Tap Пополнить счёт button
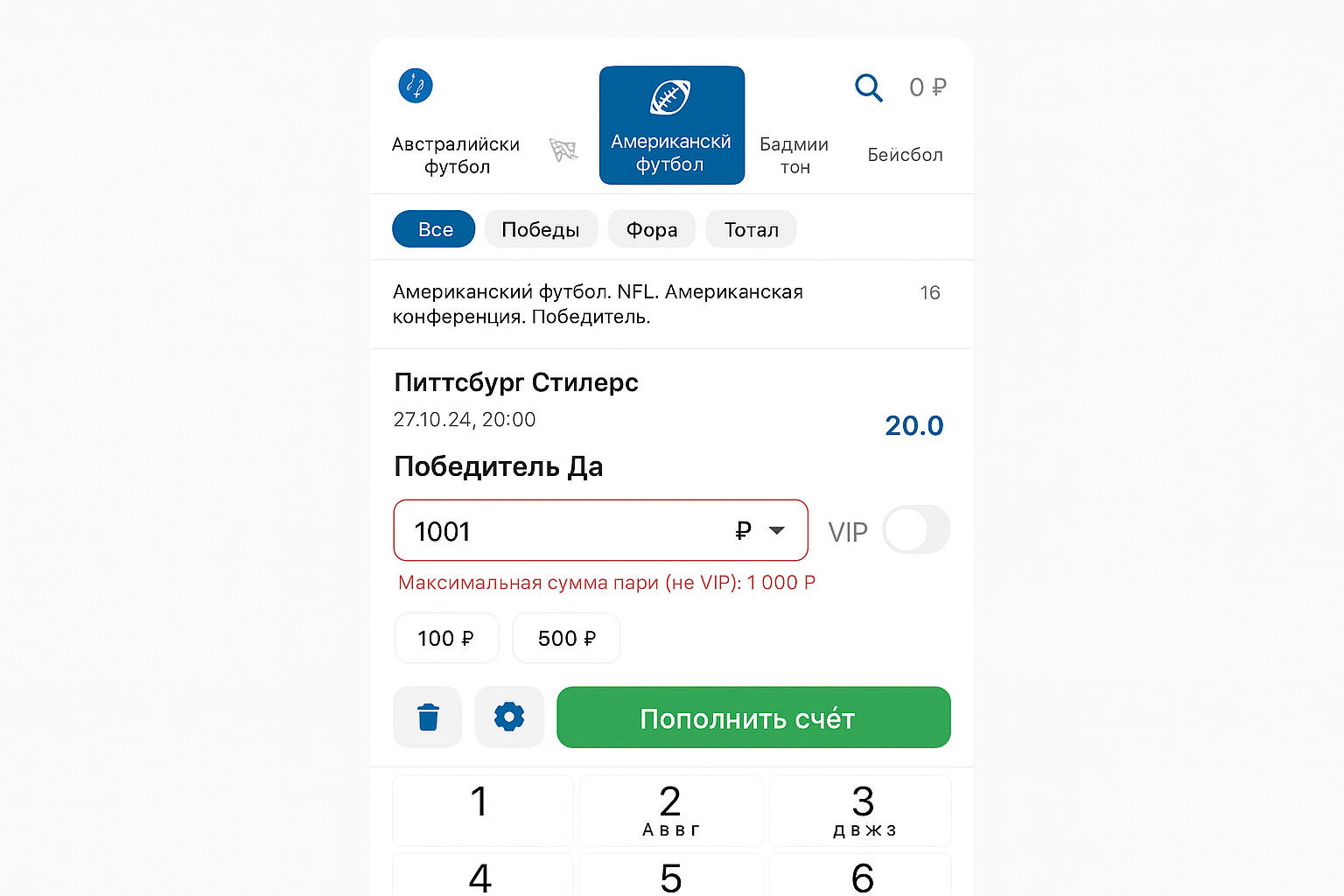The width and height of the screenshot is (1344, 896). coord(753,717)
